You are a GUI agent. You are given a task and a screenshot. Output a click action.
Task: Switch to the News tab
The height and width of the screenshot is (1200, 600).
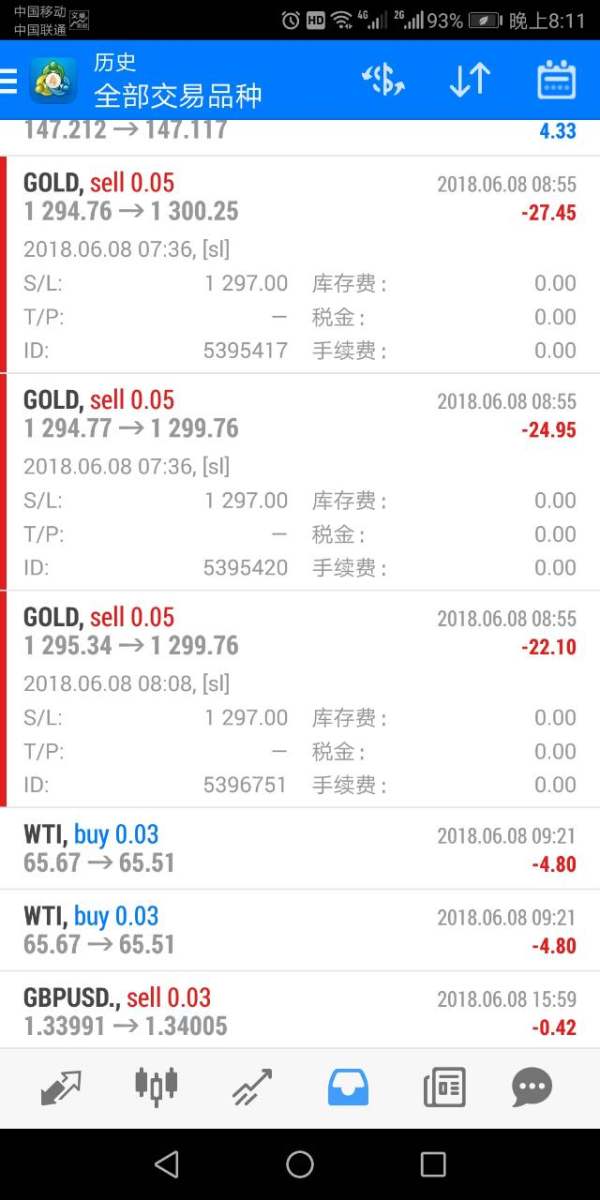(x=444, y=1087)
